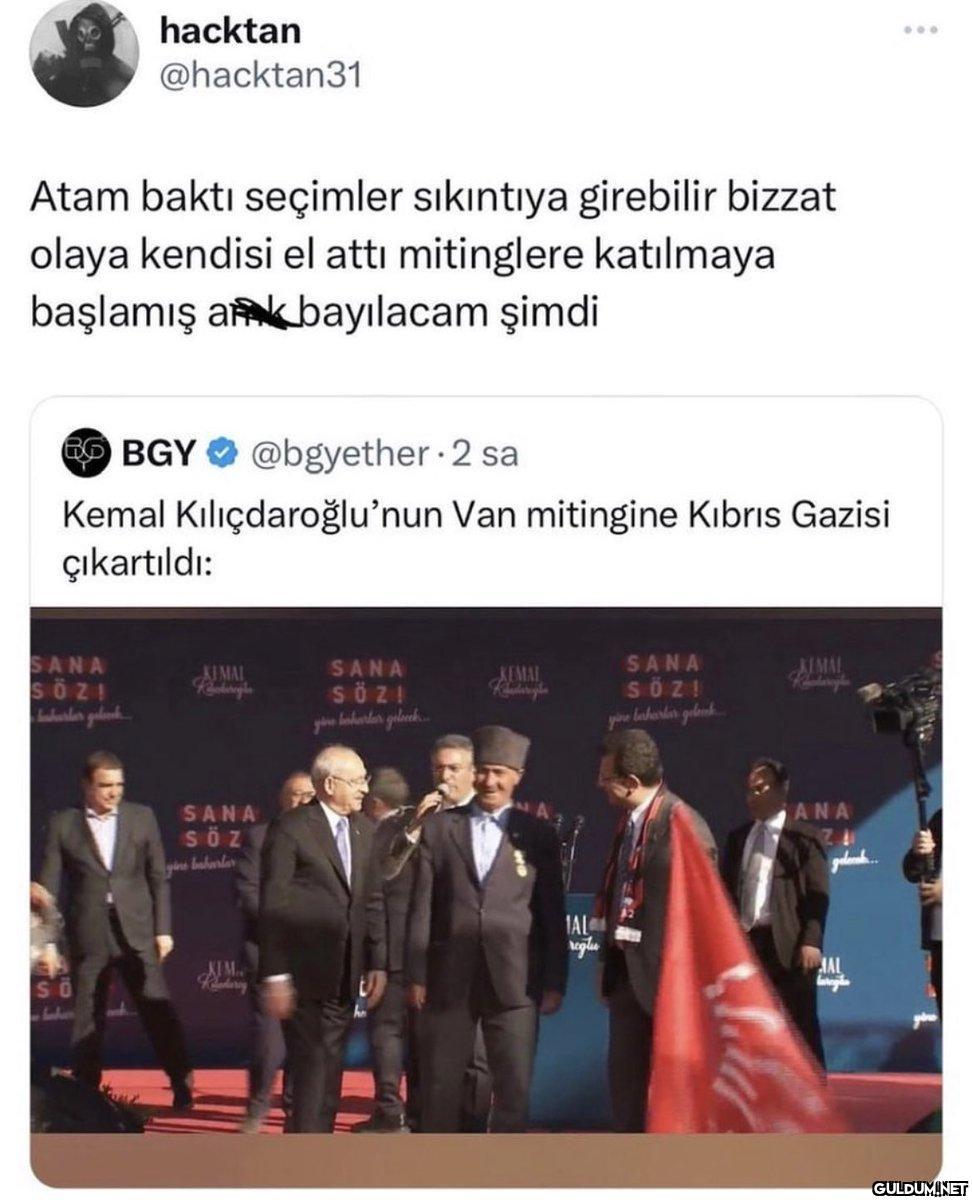The image size is (972, 1200).
Task: Open the @hacktan31 profile handle
Action: coord(259,75)
